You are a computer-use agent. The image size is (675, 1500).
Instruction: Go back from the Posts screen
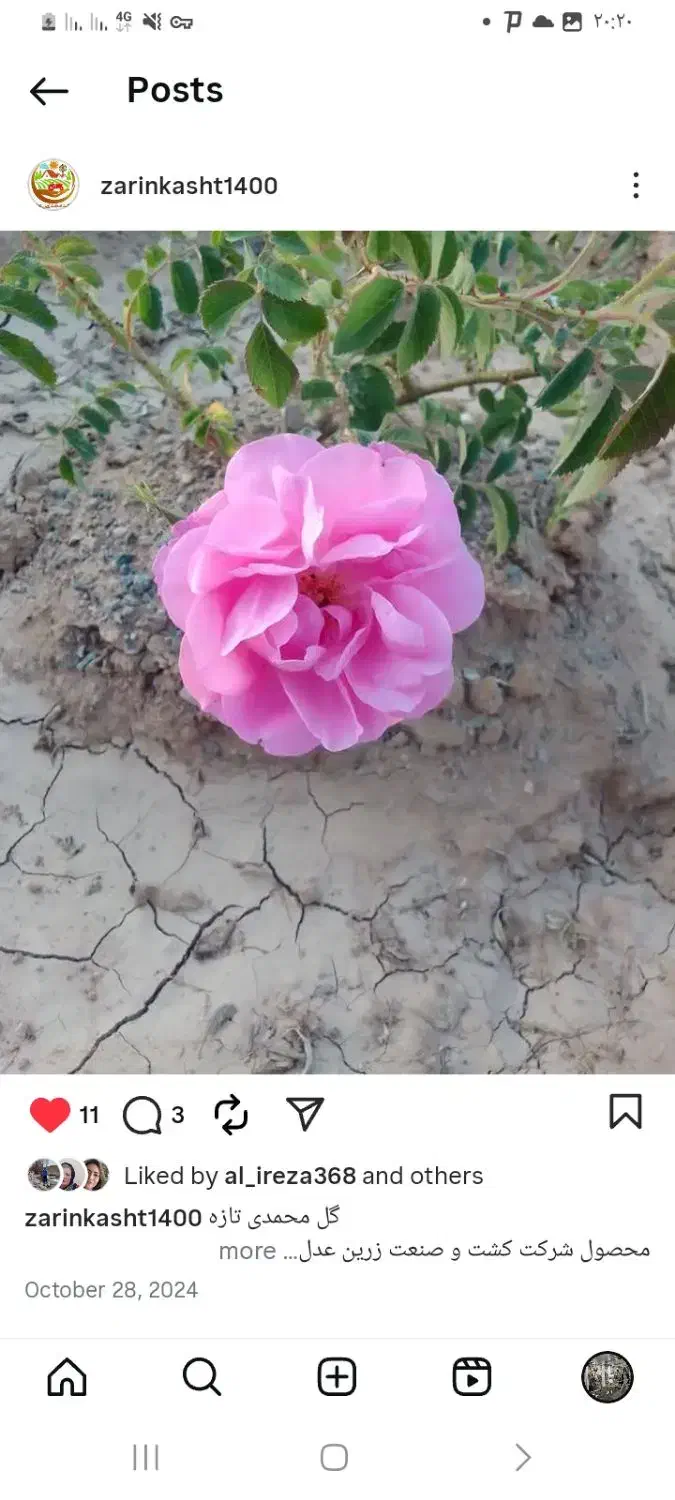click(x=49, y=91)
